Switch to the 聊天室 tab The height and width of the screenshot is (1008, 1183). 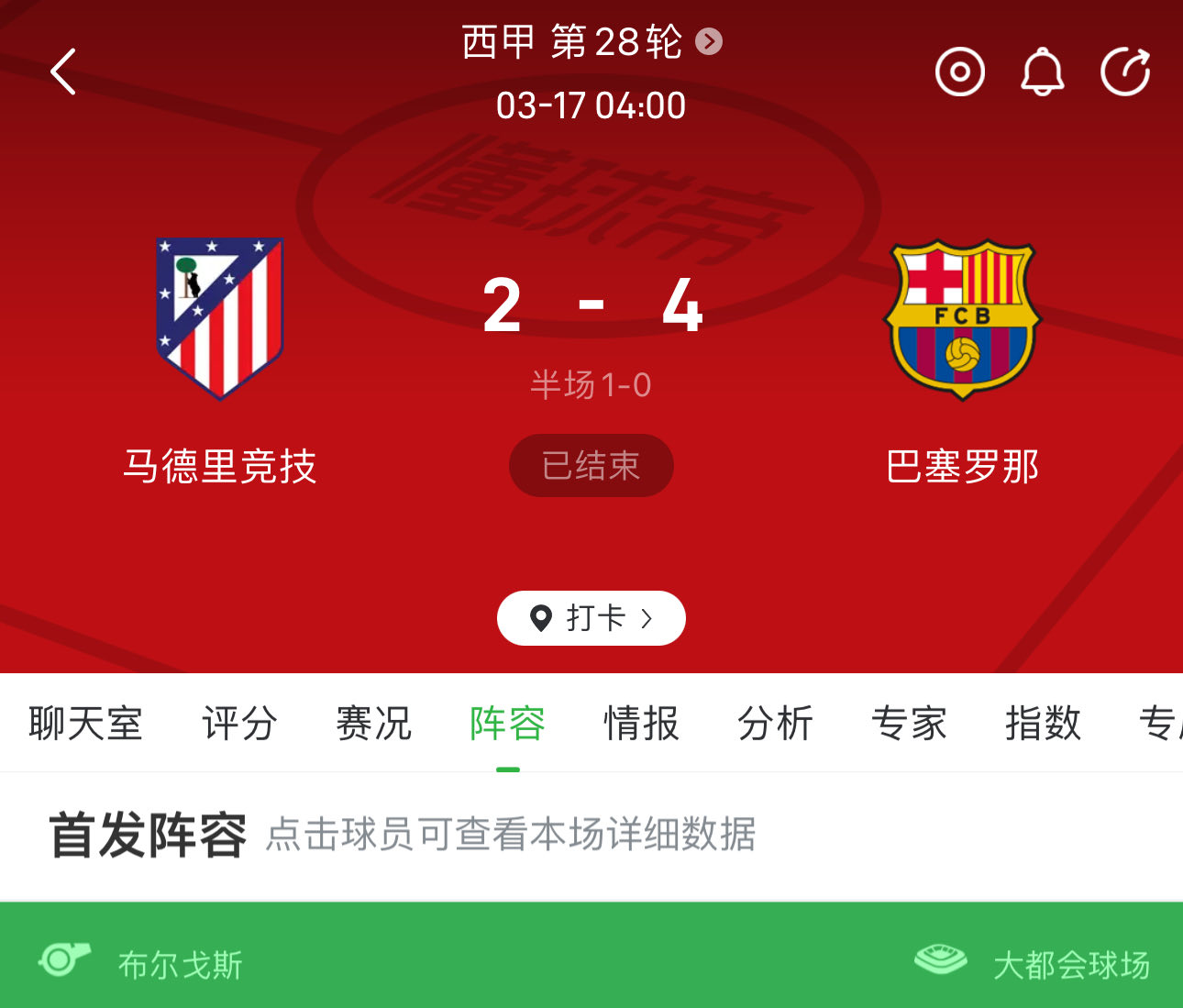coord(85,724)
